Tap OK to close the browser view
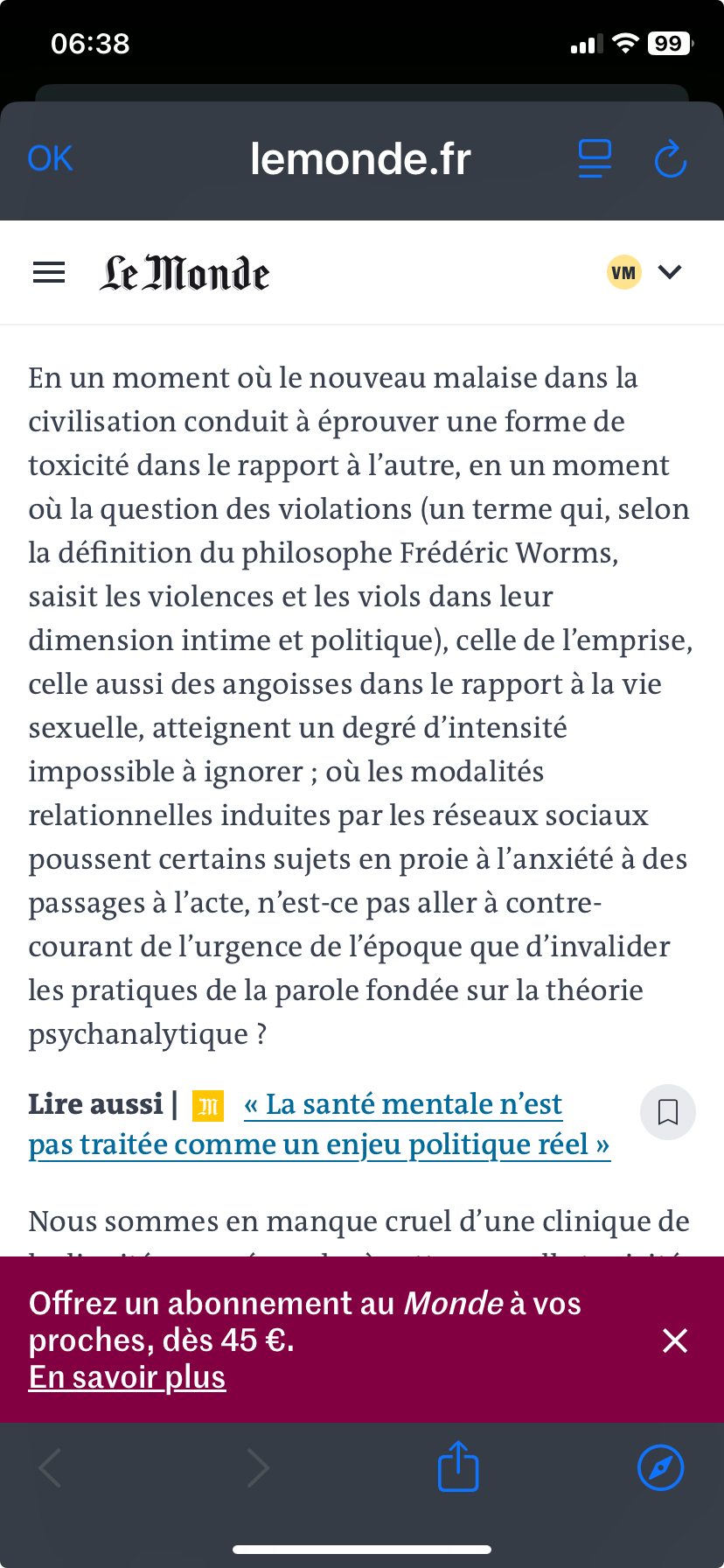 click(x=50, y=158)
